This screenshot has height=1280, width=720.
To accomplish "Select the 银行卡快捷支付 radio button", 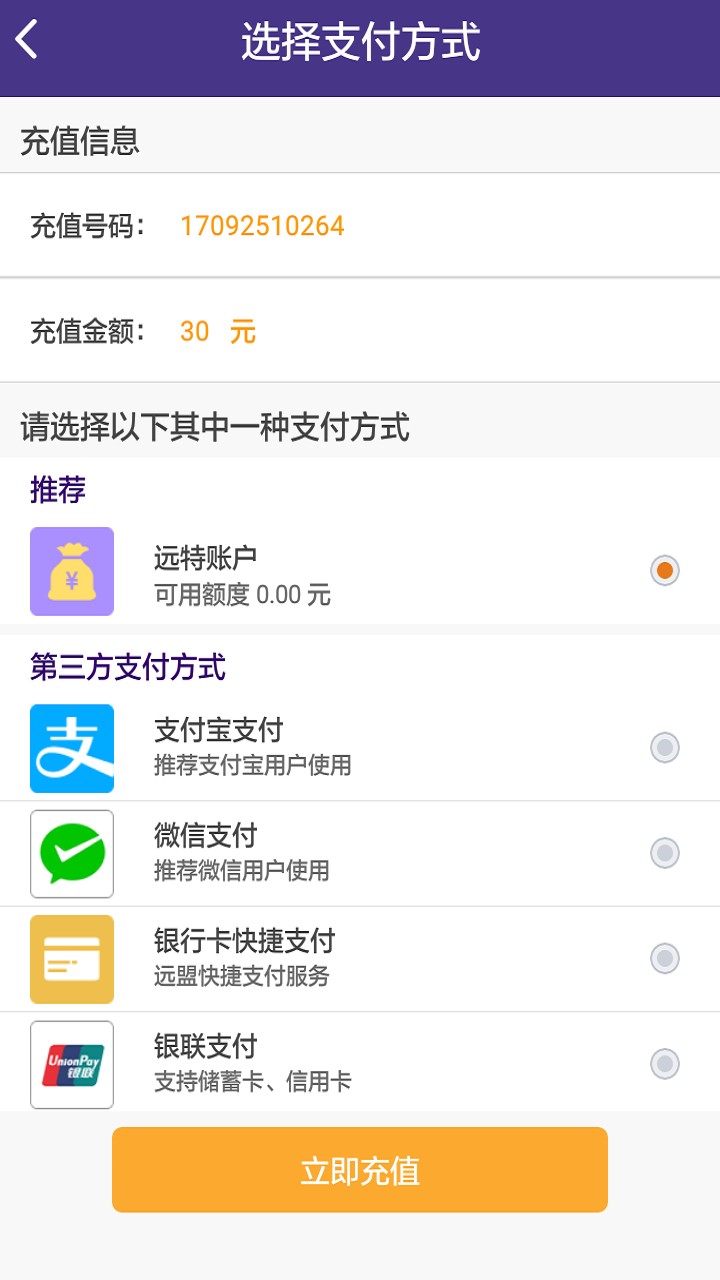I will pos(665,958).
